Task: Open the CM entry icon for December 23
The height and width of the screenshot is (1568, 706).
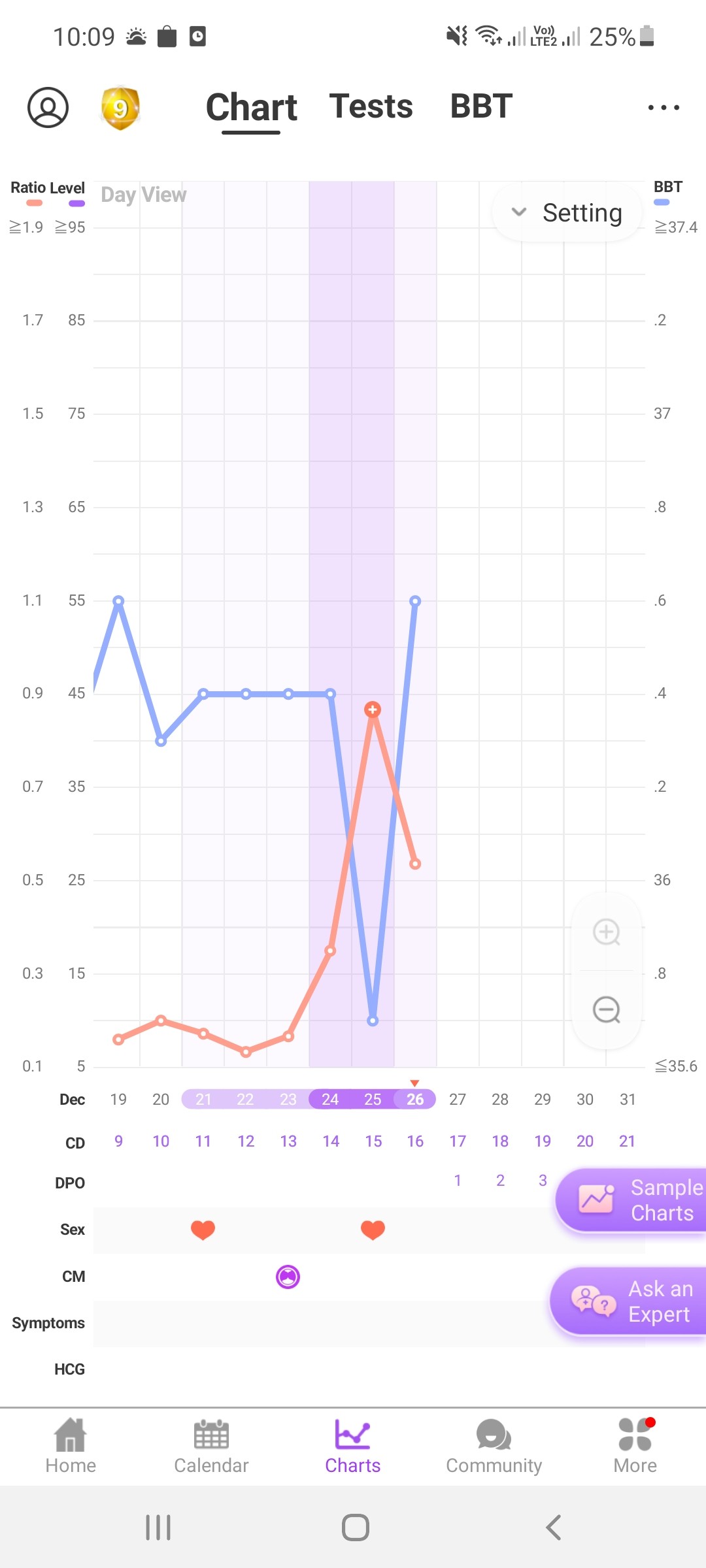Action: point(288,1277)
